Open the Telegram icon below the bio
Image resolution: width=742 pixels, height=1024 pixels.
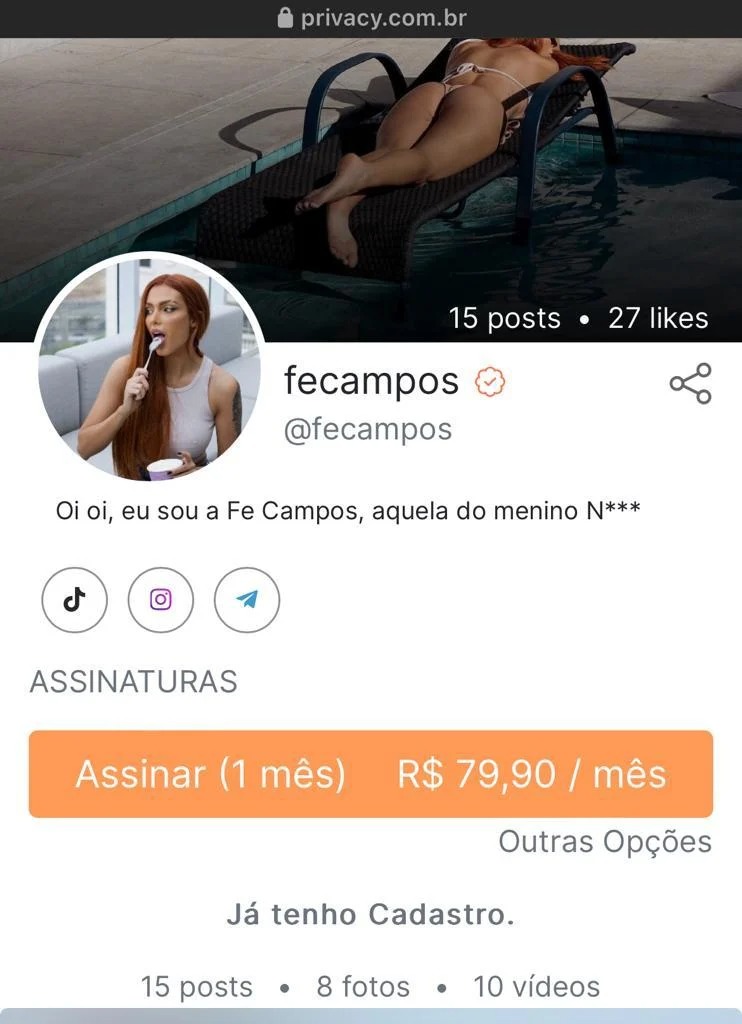click(248, 600)
